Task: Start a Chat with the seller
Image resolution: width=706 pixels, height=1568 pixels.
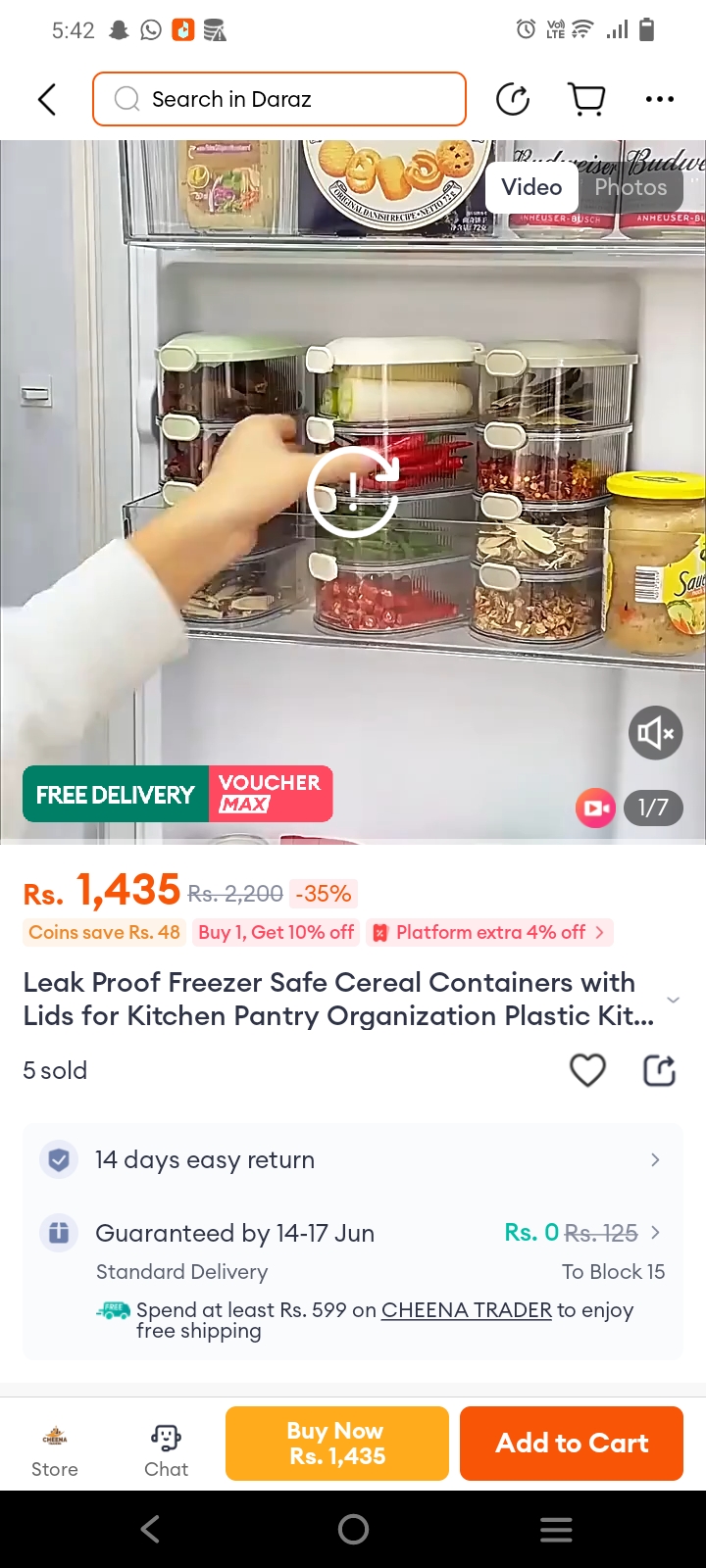Action: pyautogui.click(x=166, y=1448)
